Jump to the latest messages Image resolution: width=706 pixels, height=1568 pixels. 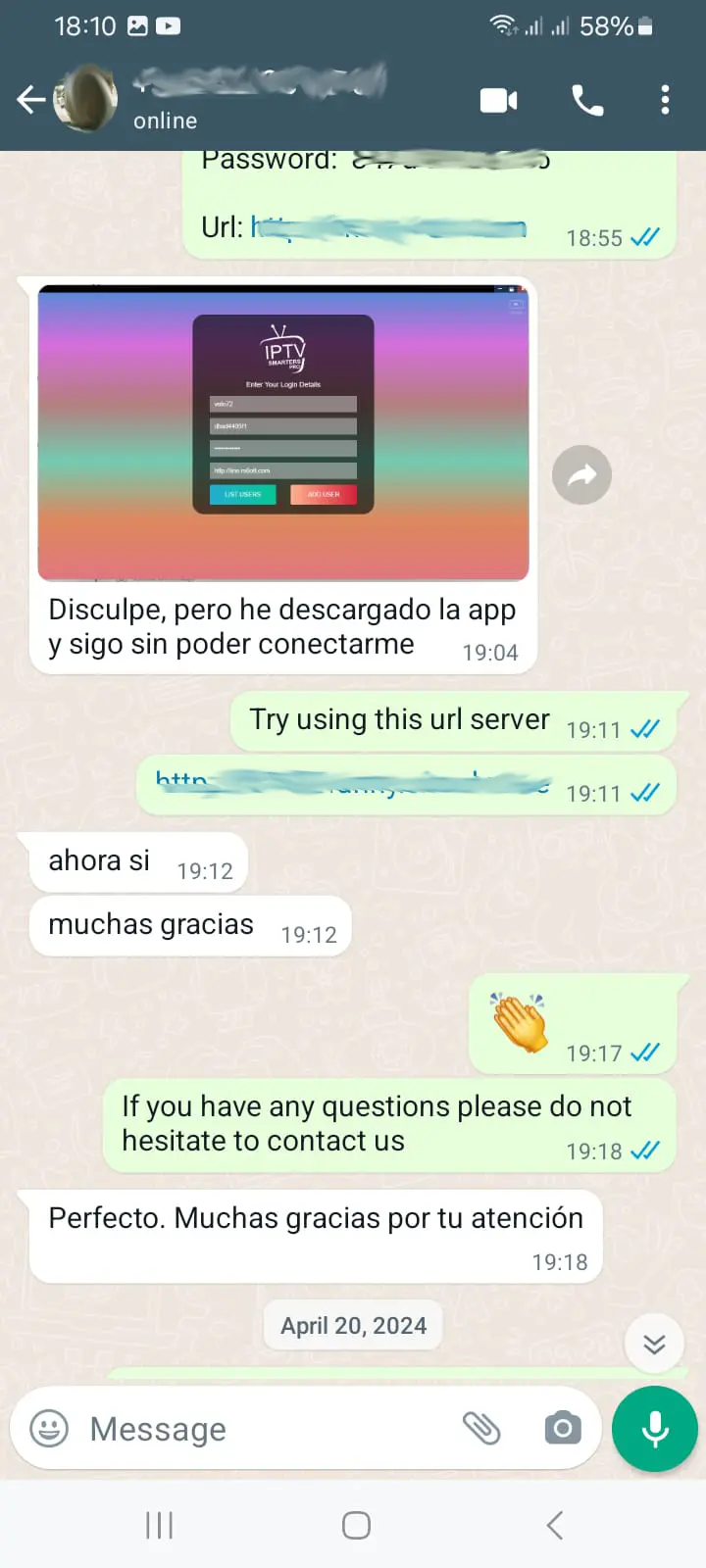pos(654,1344)
